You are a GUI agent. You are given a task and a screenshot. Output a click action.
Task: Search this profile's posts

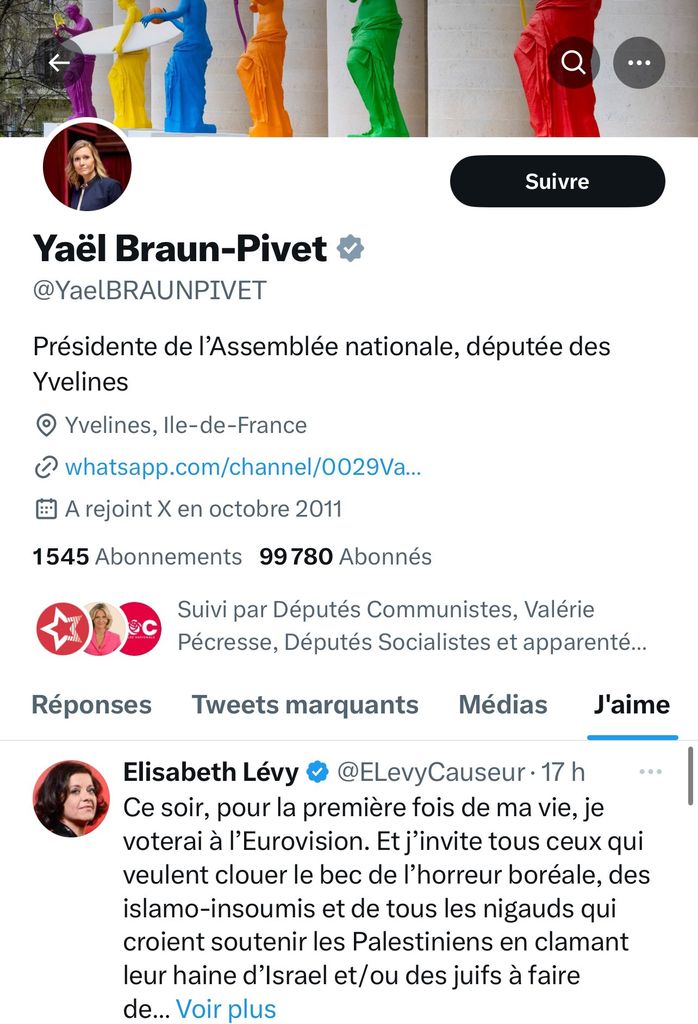574,63
